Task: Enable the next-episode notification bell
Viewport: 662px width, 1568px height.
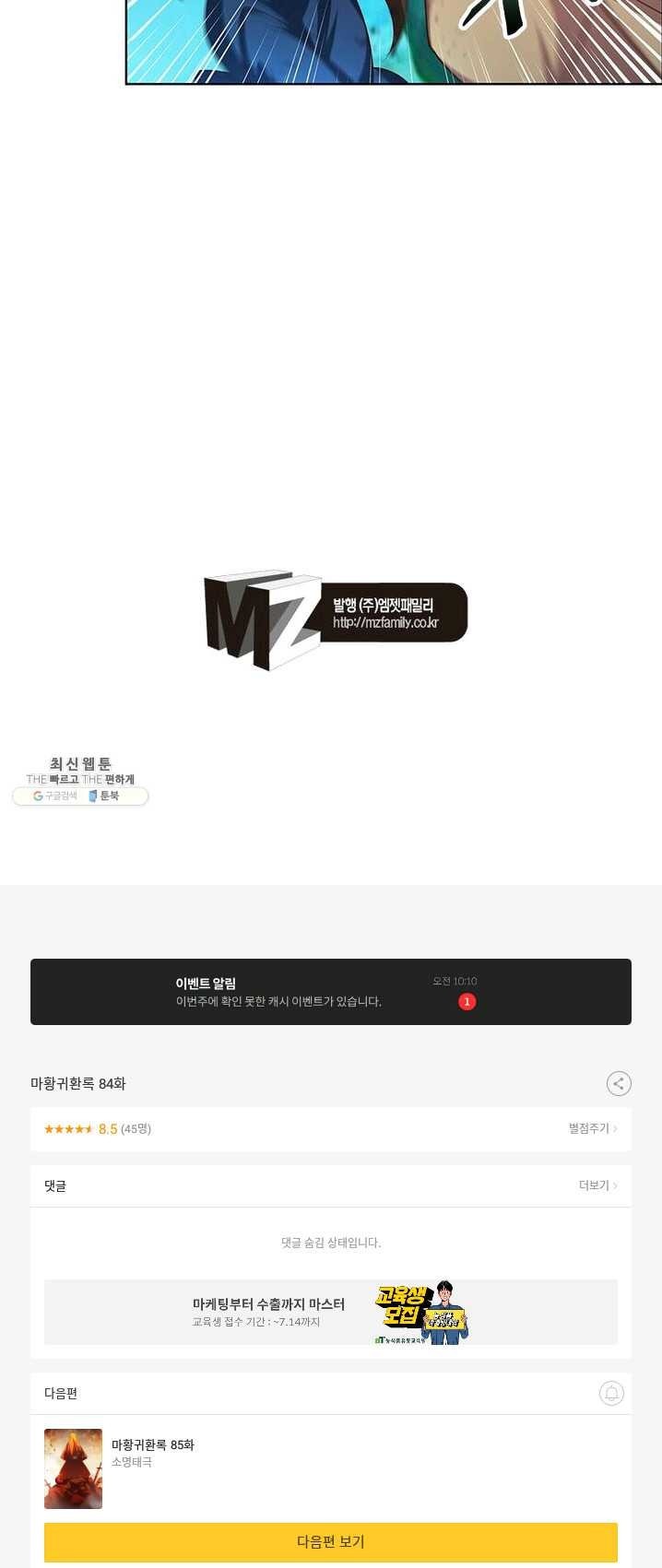Action: click(x=611, y=1393)
